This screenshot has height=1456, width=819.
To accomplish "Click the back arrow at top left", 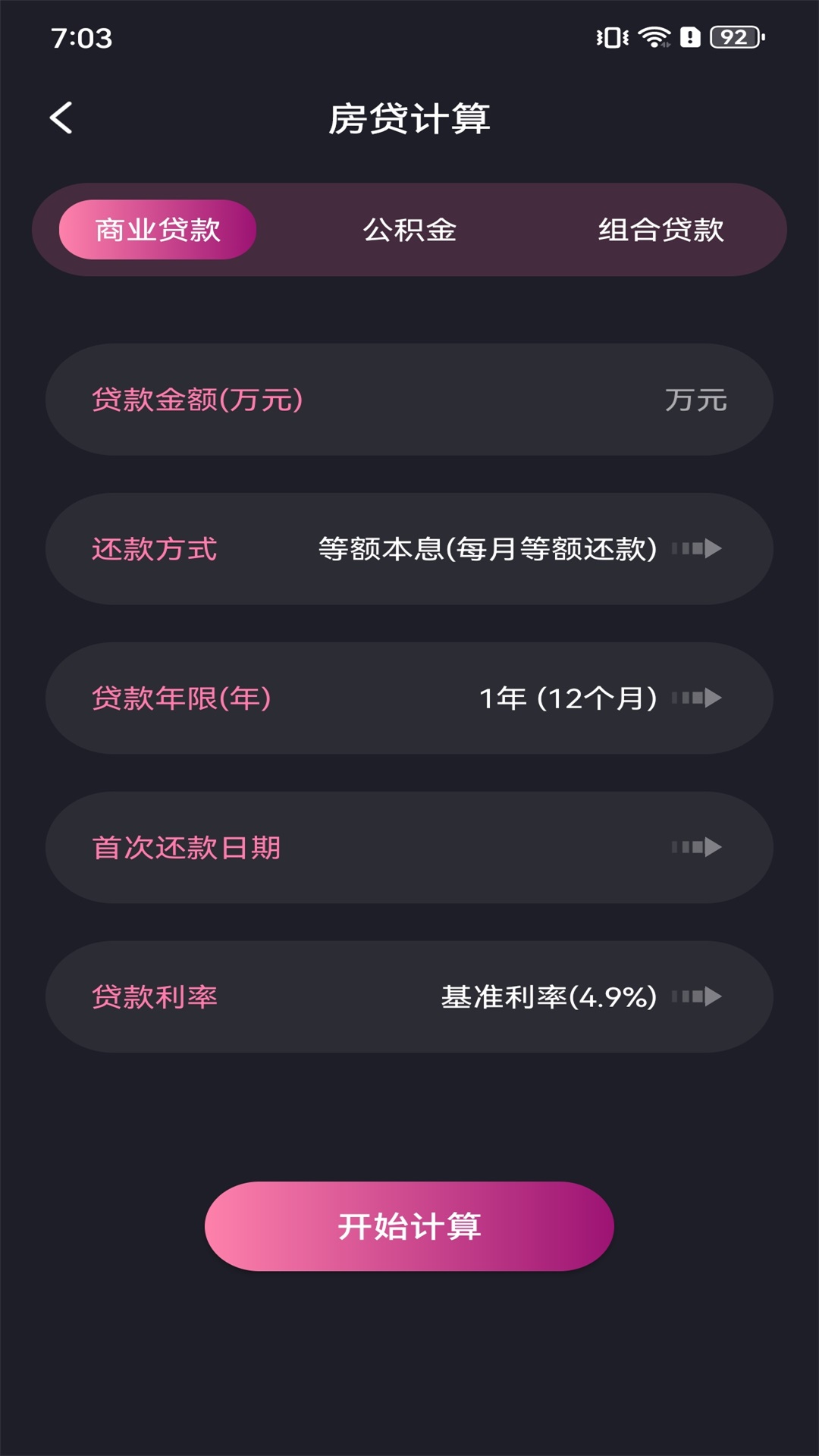I will [x=61, y=118].
